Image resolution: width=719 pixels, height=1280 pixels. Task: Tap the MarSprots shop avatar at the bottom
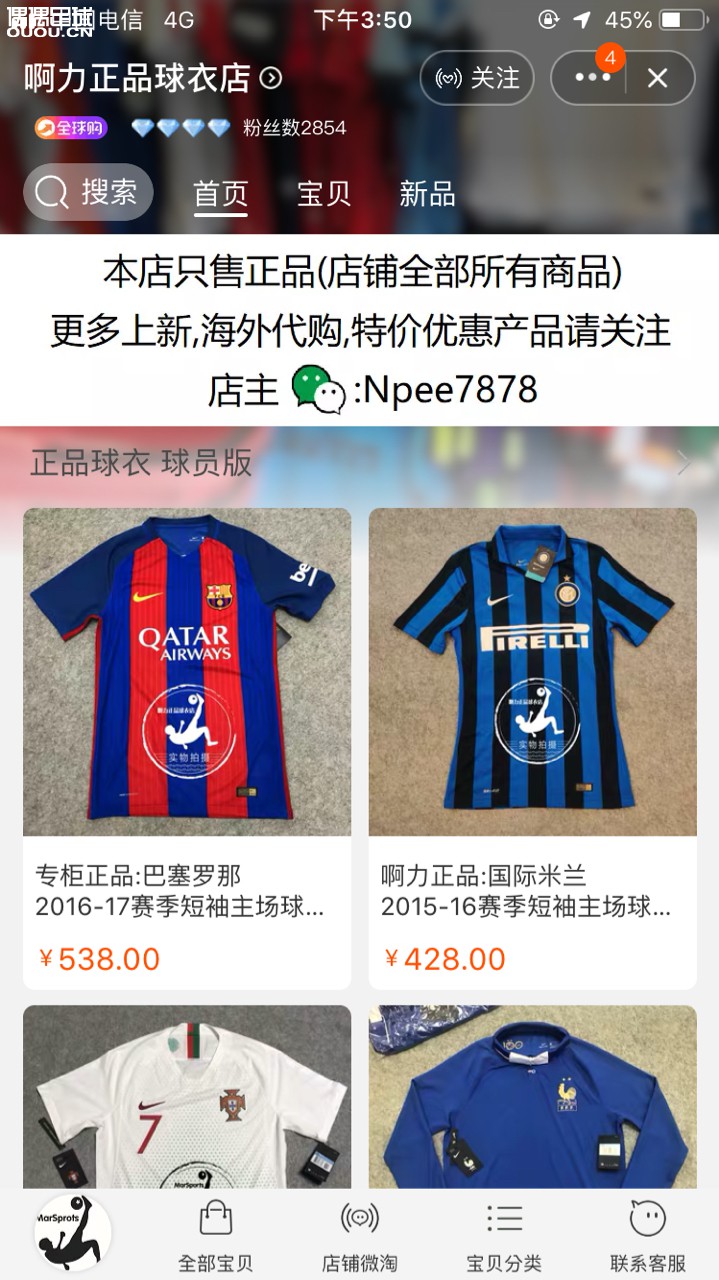tap(73, 1232)
